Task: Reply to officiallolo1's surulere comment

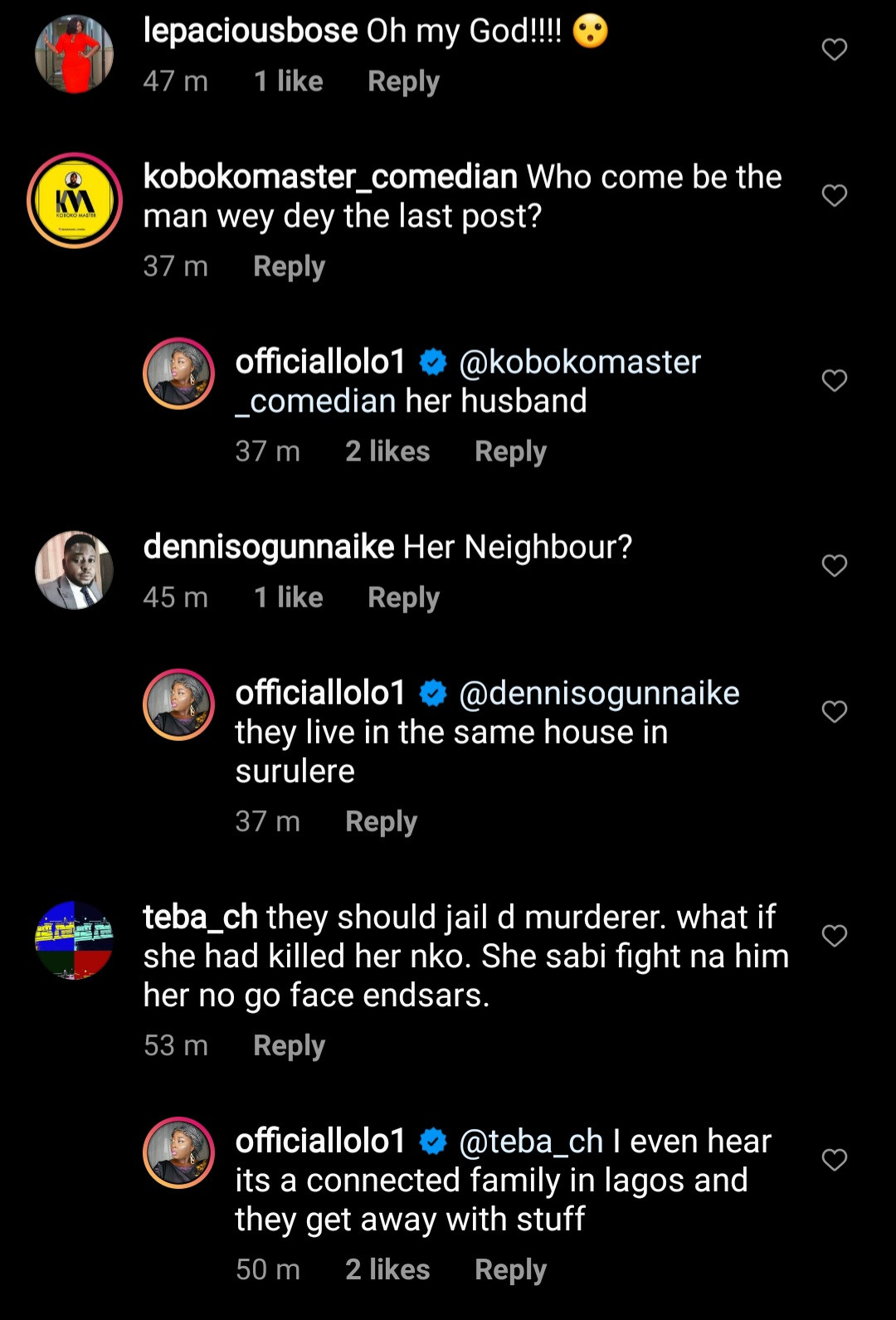Action: (x=381, y=821)
